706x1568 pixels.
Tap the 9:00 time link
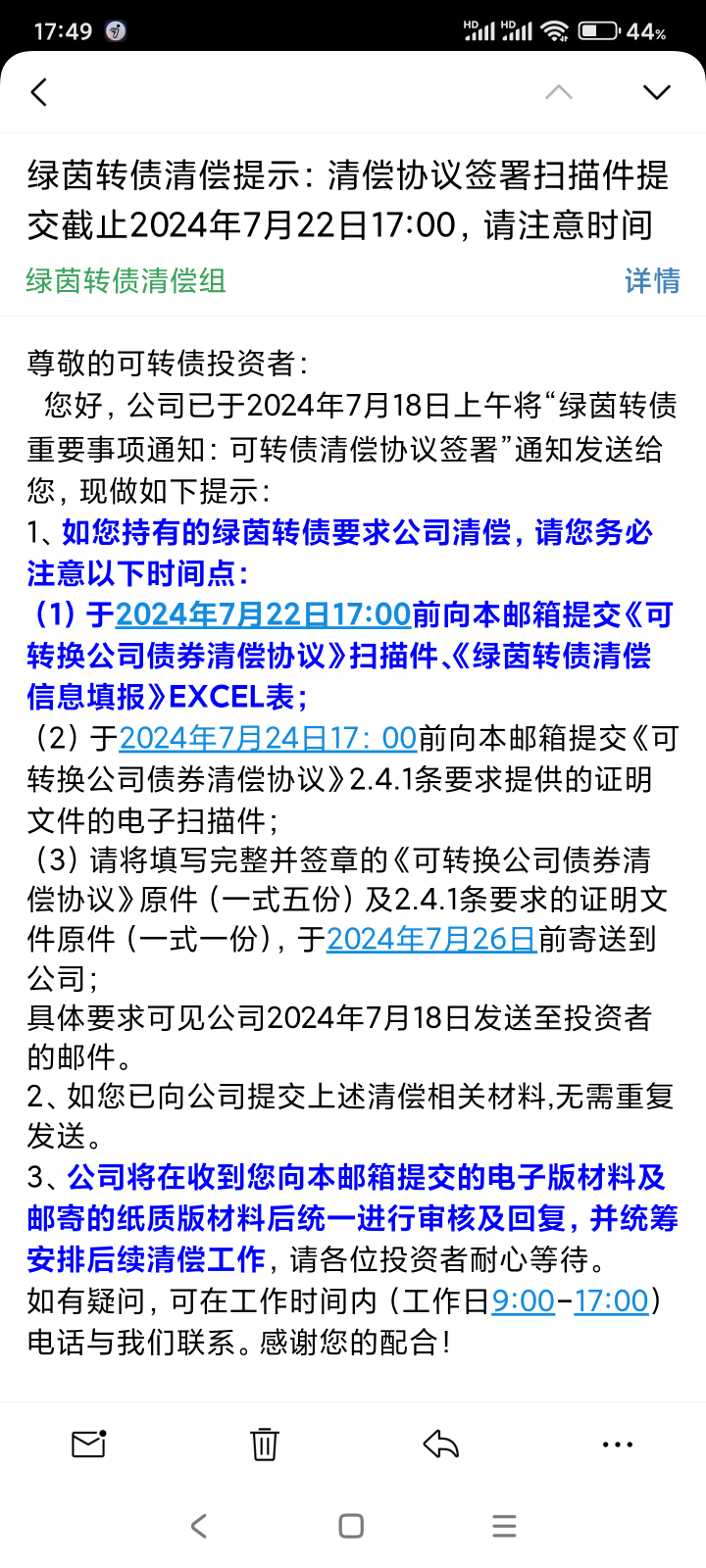(523, 1300)
